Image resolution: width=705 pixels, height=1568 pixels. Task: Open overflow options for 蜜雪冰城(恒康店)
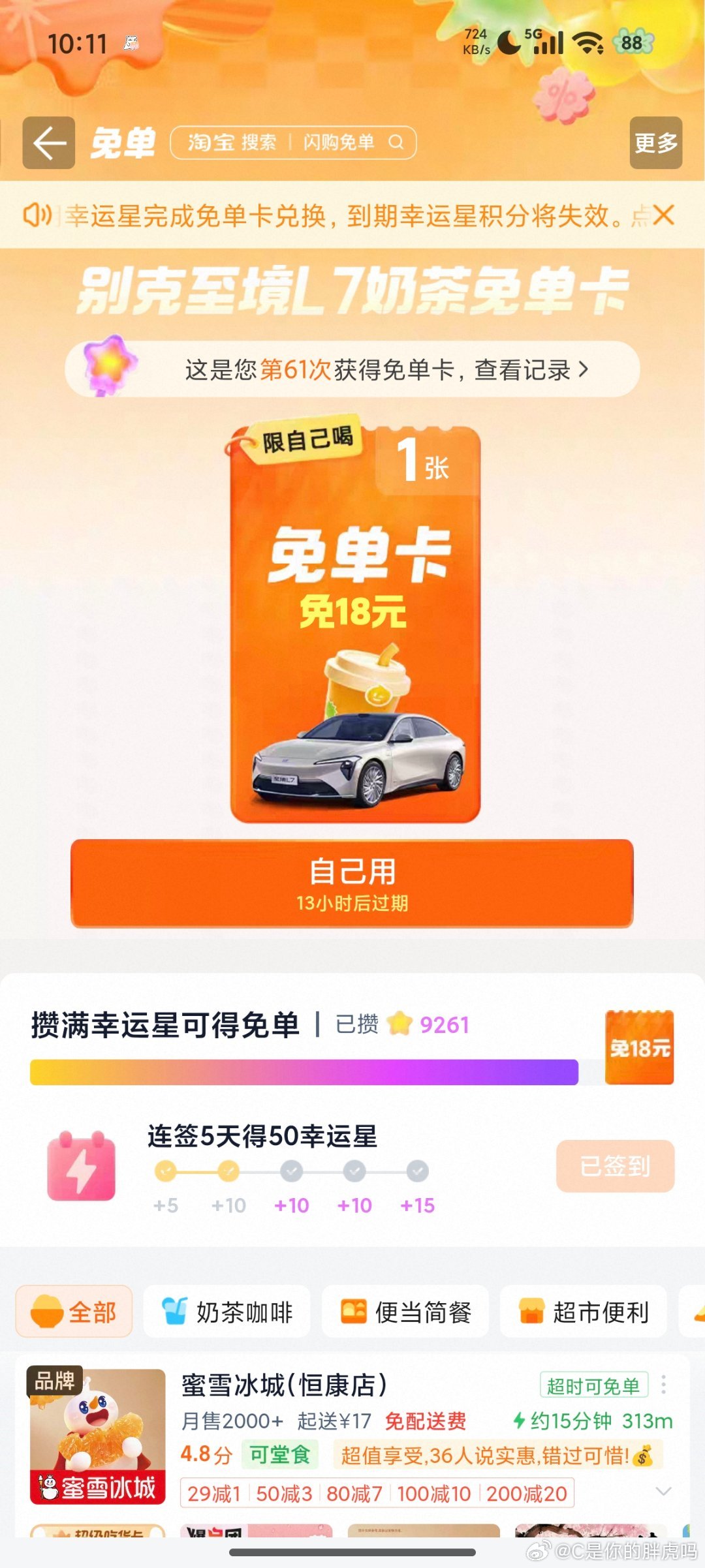(663, 1385)
